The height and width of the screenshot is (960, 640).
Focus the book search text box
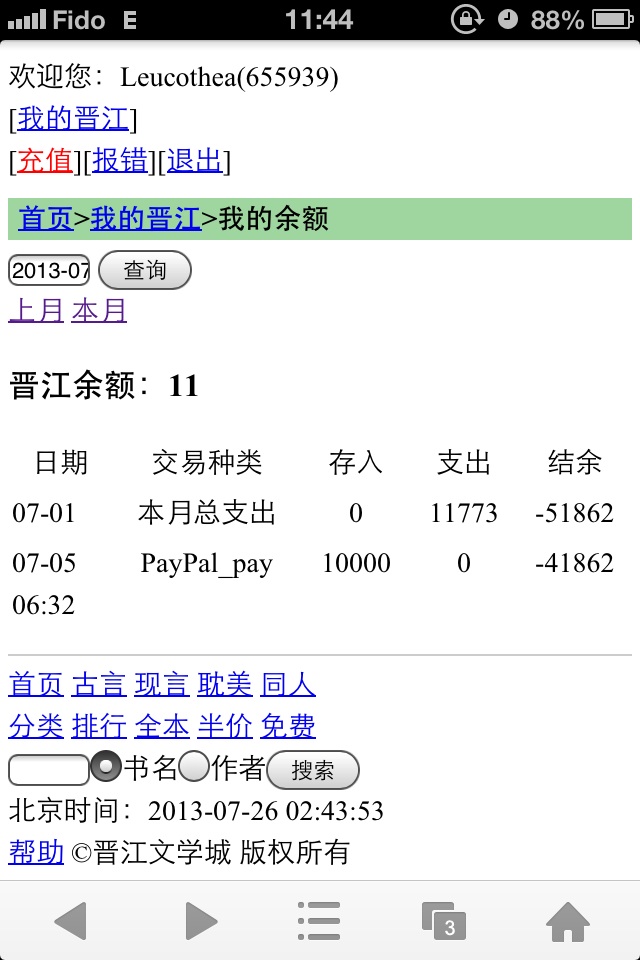point(48,769)
